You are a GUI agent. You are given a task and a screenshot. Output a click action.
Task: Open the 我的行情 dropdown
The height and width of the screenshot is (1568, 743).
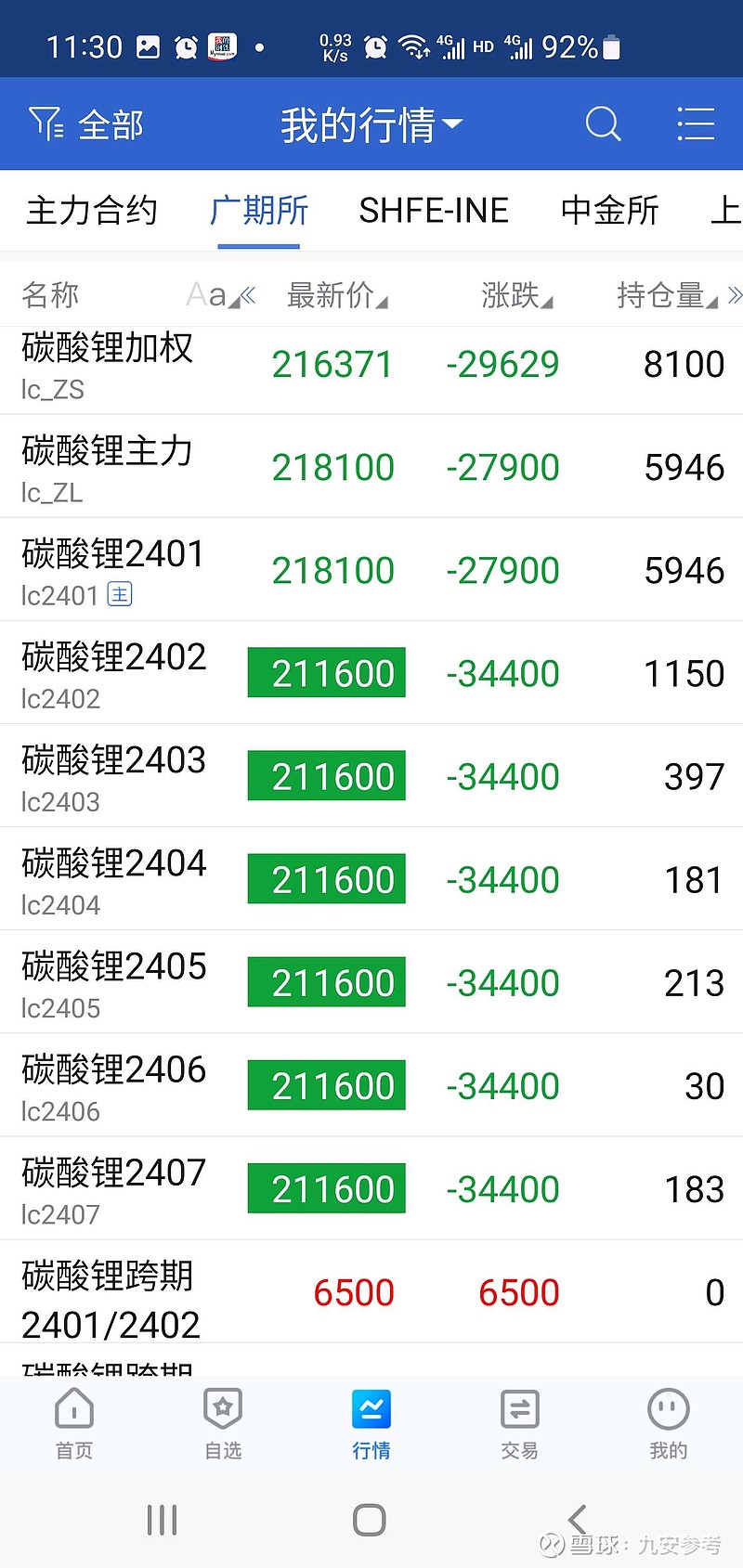click(x=370, y=123)
